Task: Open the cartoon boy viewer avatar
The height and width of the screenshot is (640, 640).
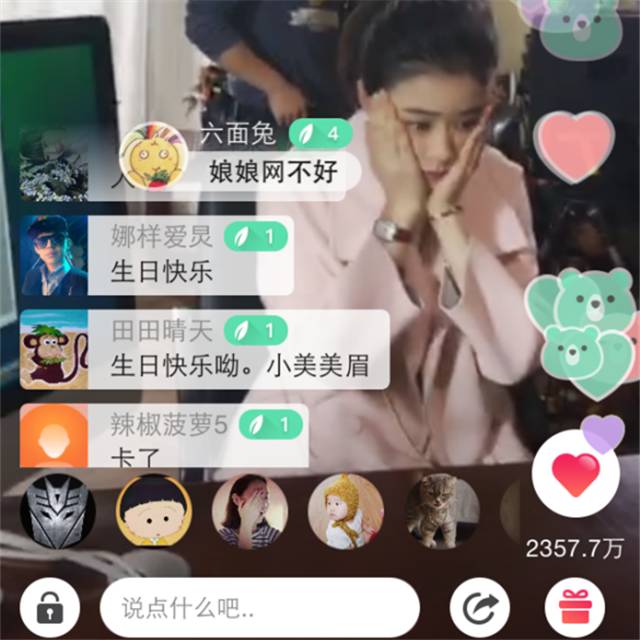Action: [154, 511]
